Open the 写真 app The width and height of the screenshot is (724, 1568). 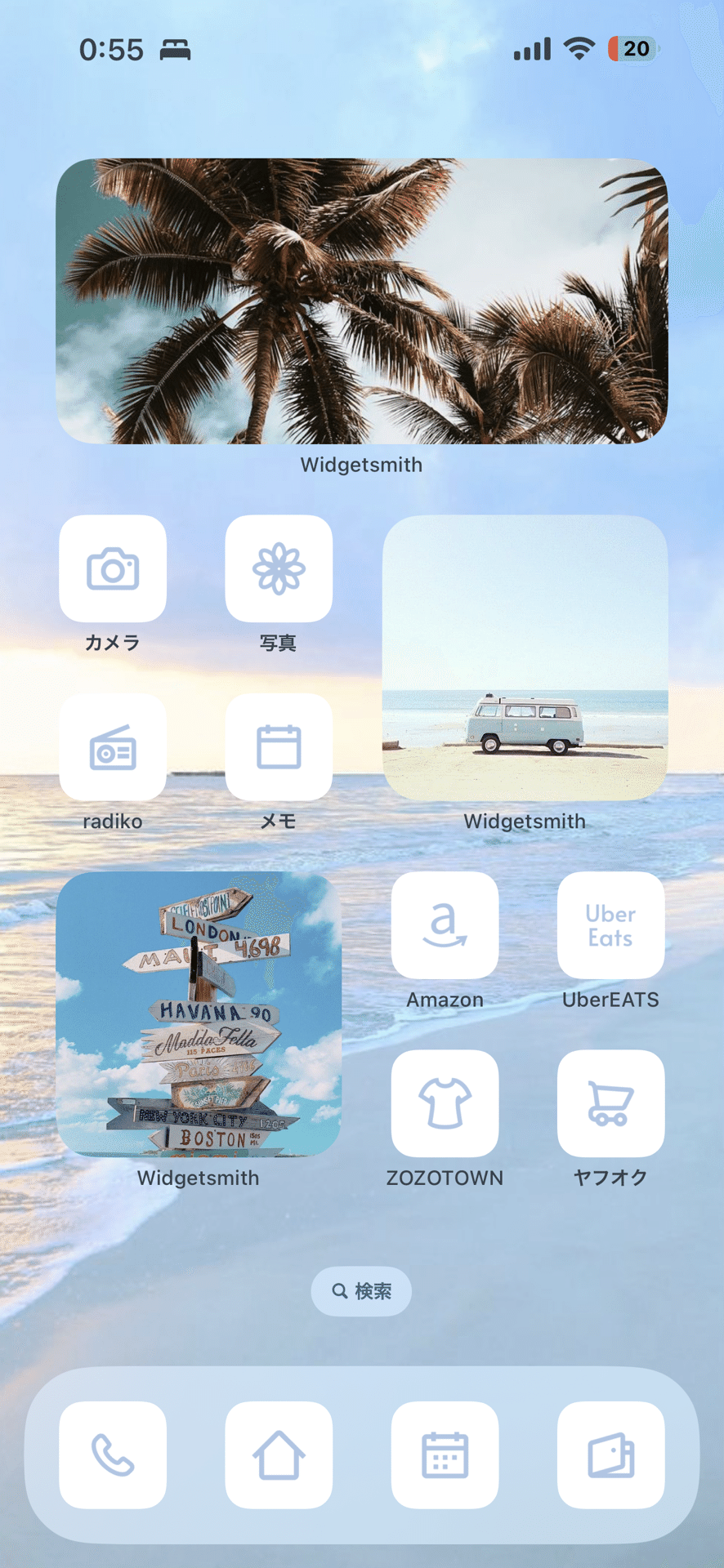(279, 568)
